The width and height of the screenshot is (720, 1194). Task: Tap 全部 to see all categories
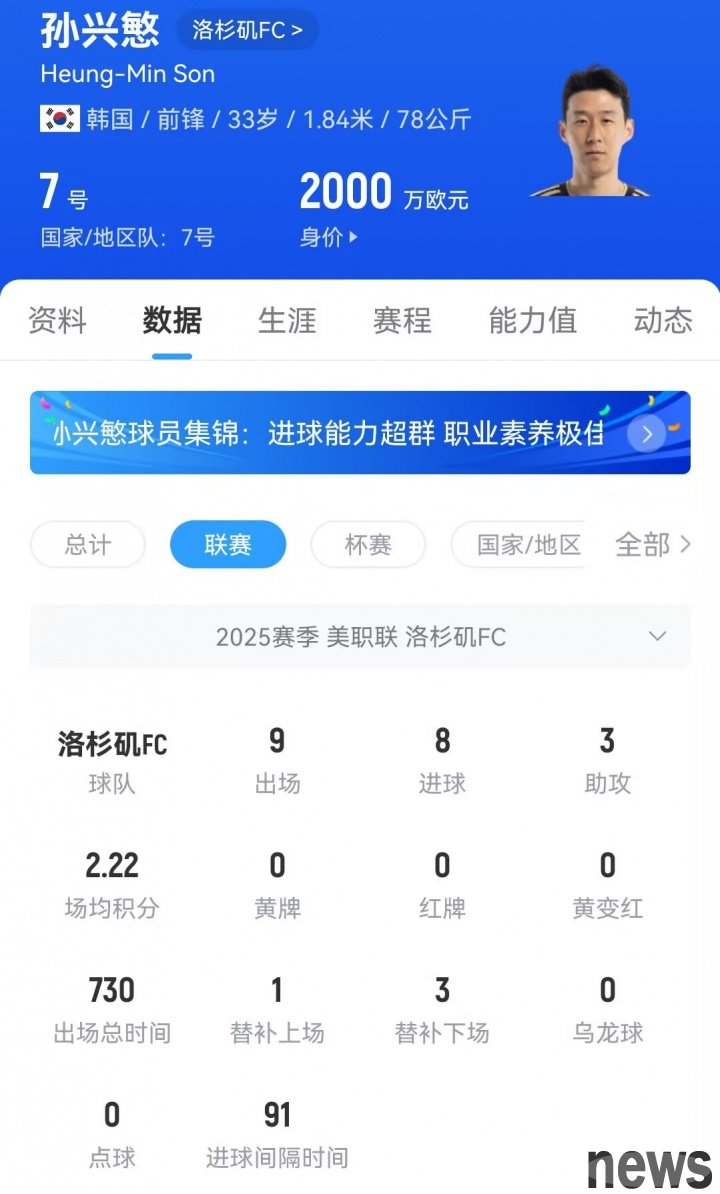[x=652, y=545]
